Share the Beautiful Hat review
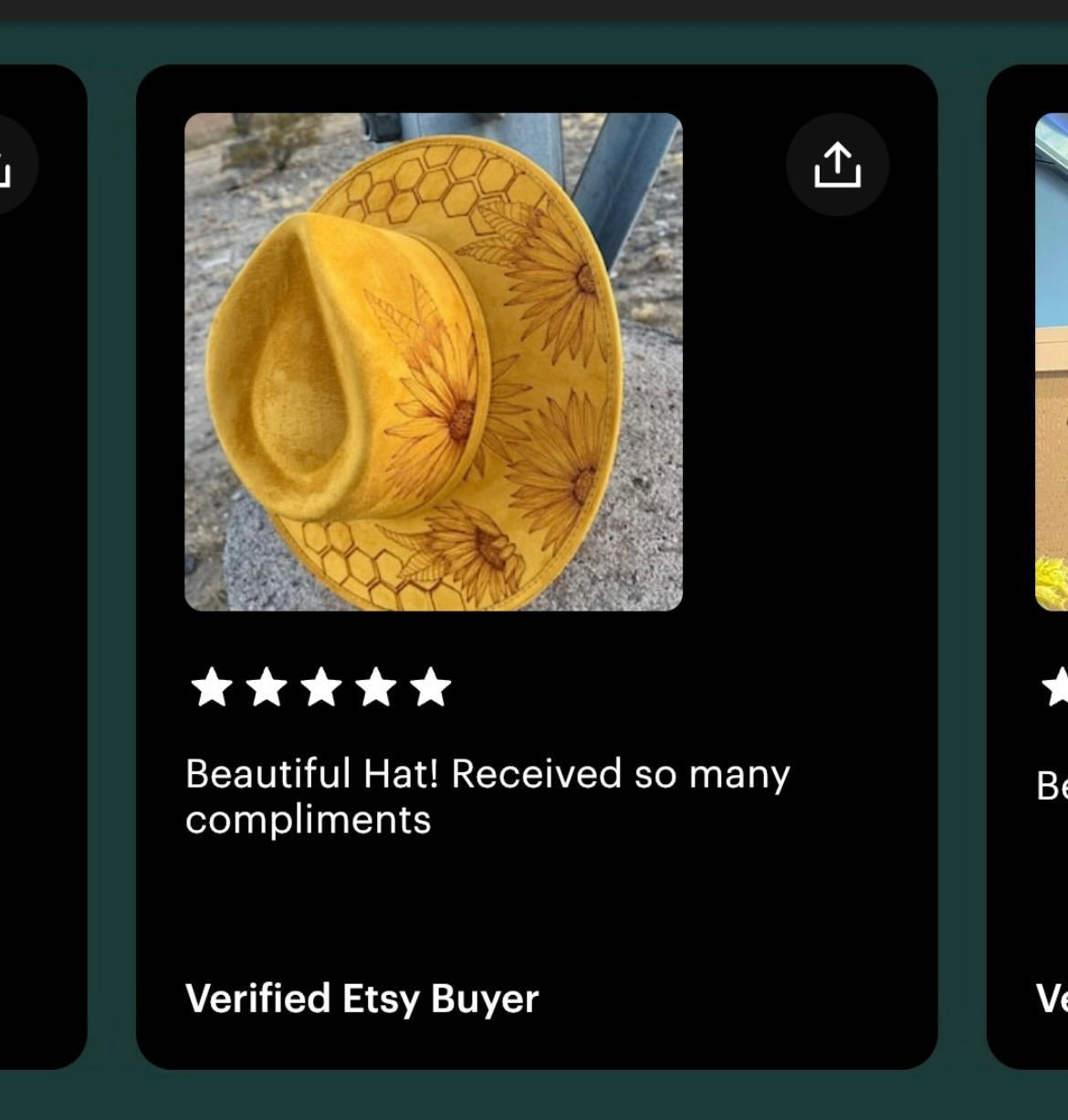The image size is (1068, 1120). [x=836, y=165]
